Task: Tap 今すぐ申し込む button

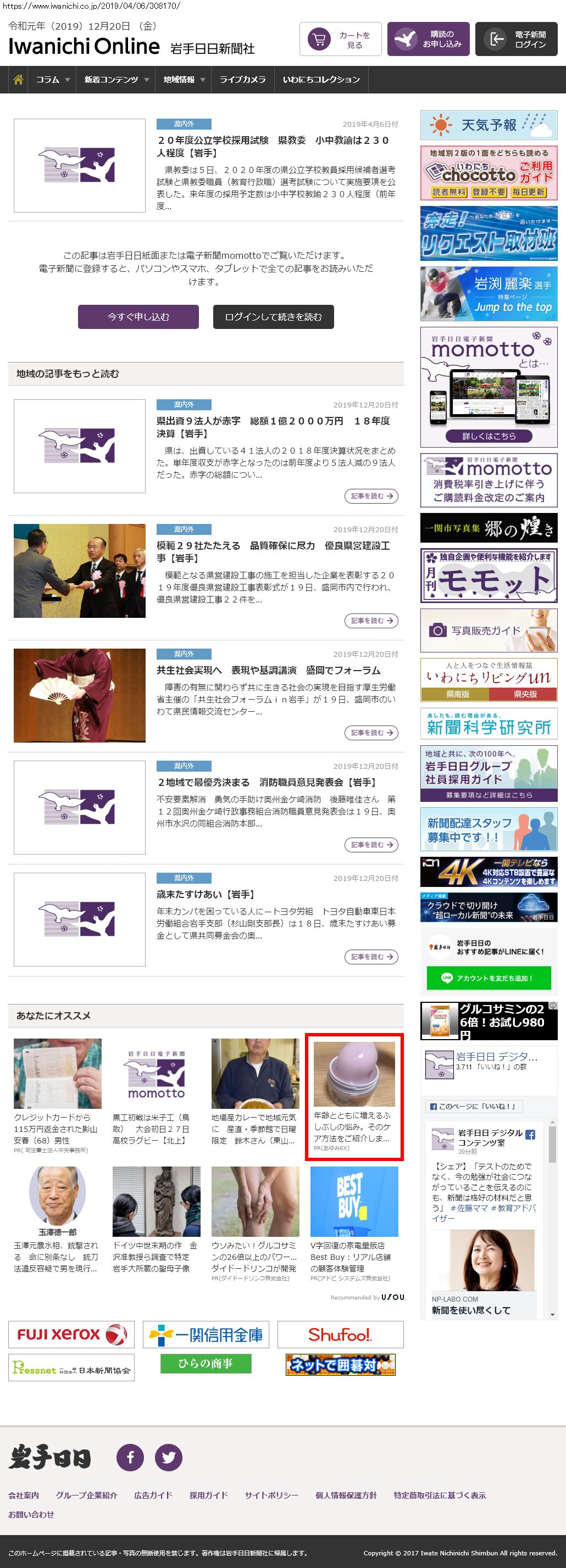Action: (x=138, y=316)
